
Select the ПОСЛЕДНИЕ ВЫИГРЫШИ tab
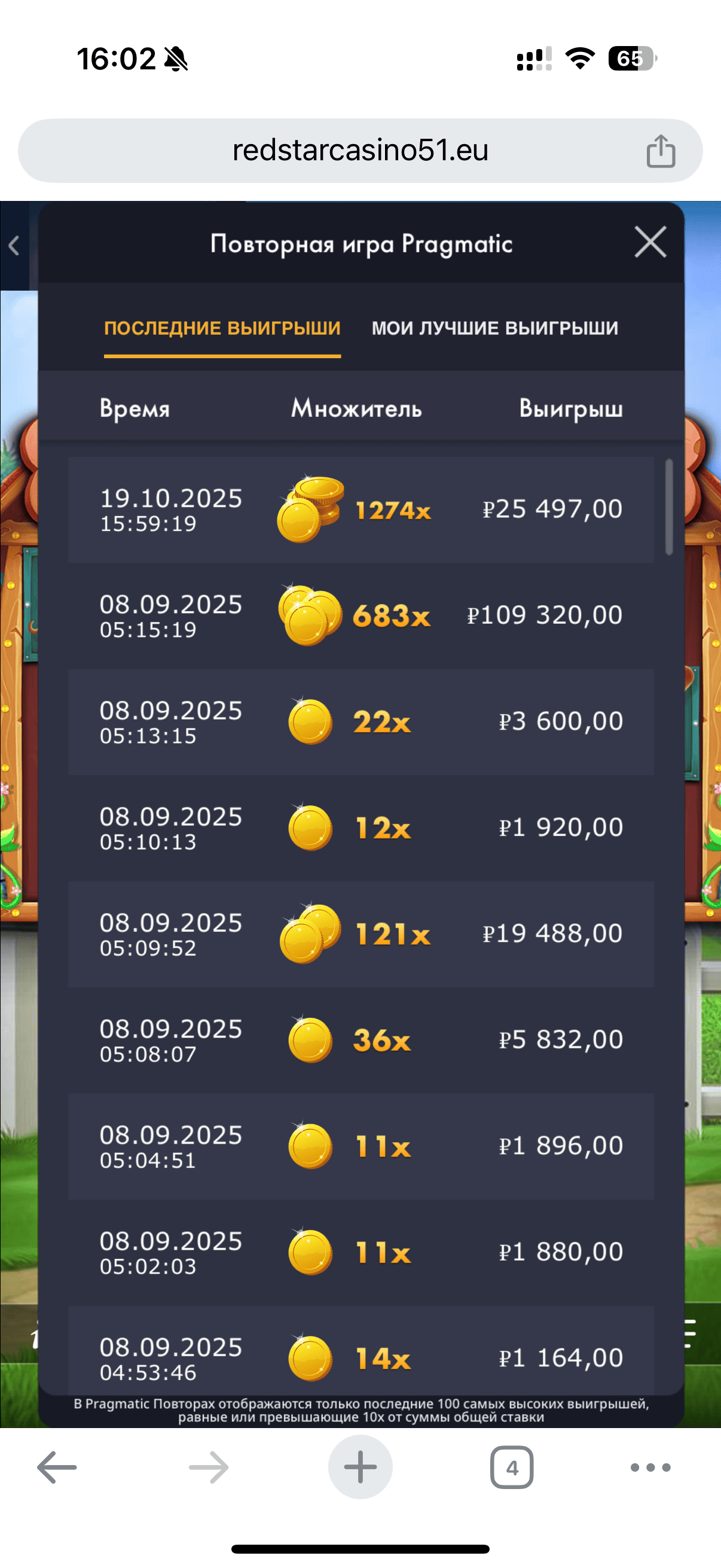point(222,328)
